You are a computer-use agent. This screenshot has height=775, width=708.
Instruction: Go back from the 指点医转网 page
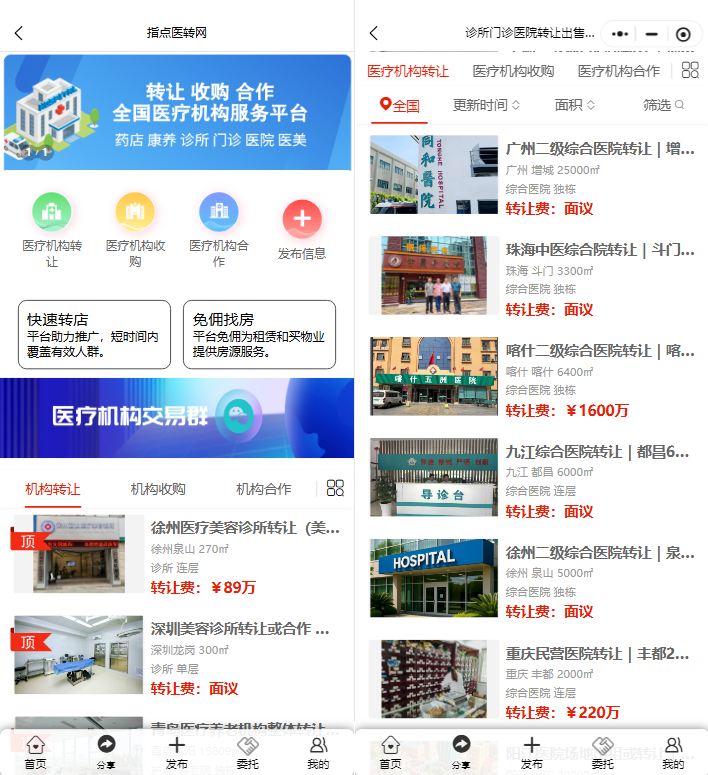click(x=19, y=33)
